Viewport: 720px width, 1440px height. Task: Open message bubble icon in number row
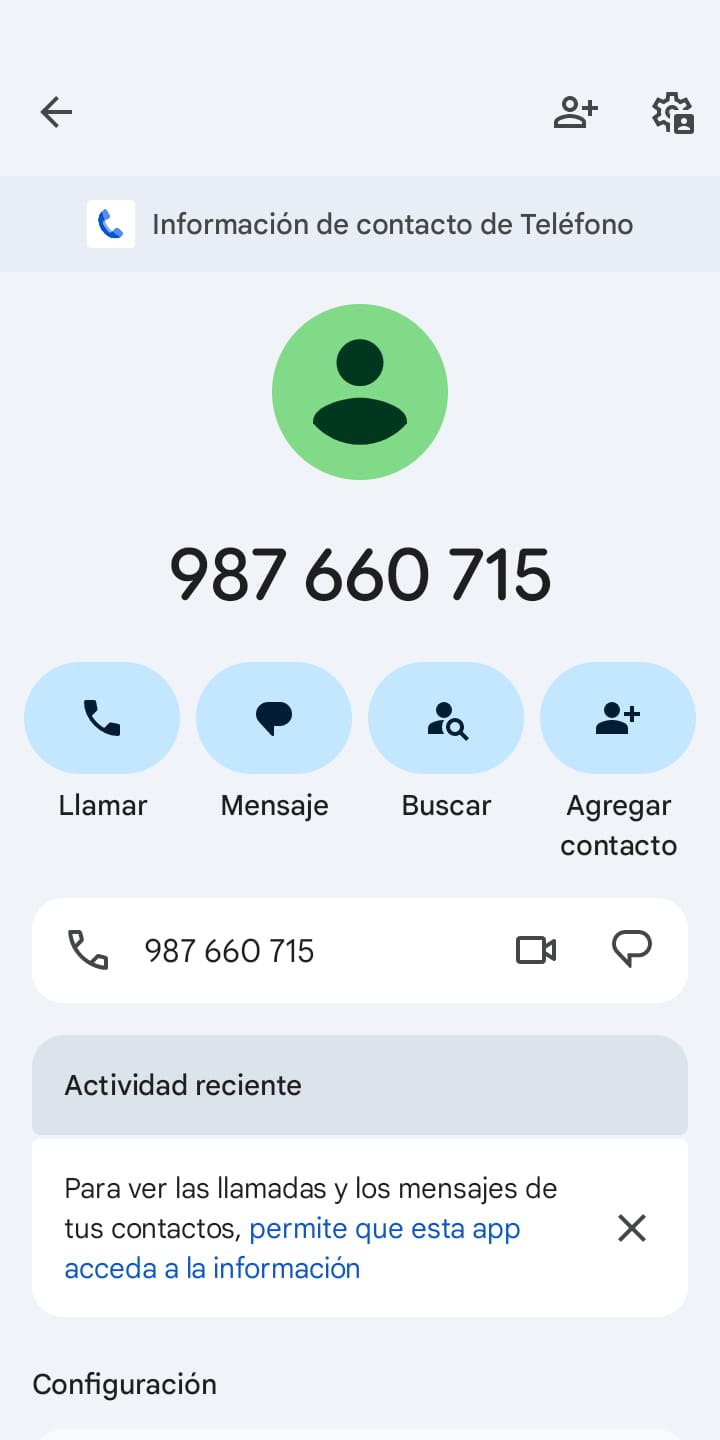tap(631, 950)
